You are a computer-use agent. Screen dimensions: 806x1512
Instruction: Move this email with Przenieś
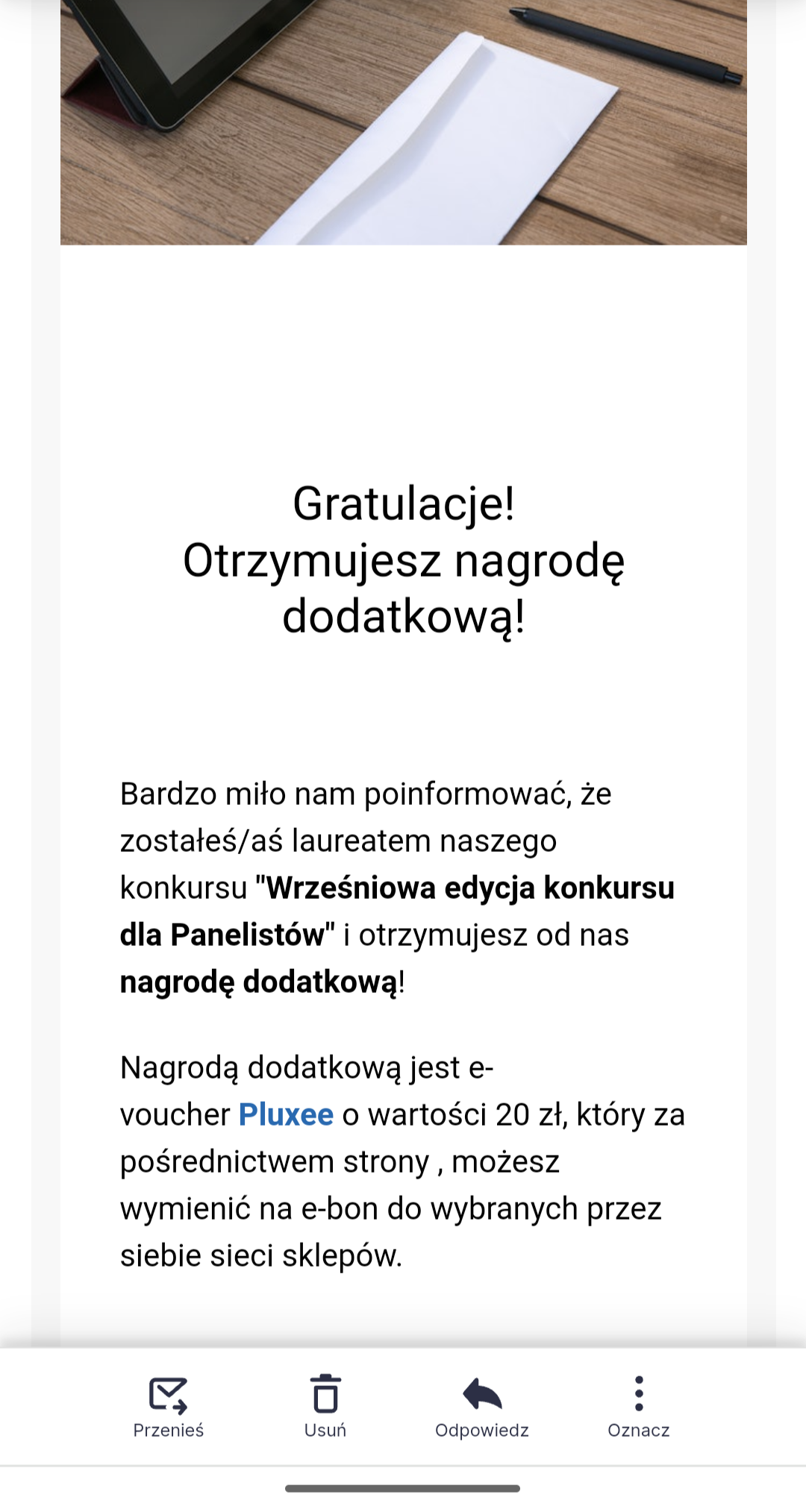click(169, 1405)
